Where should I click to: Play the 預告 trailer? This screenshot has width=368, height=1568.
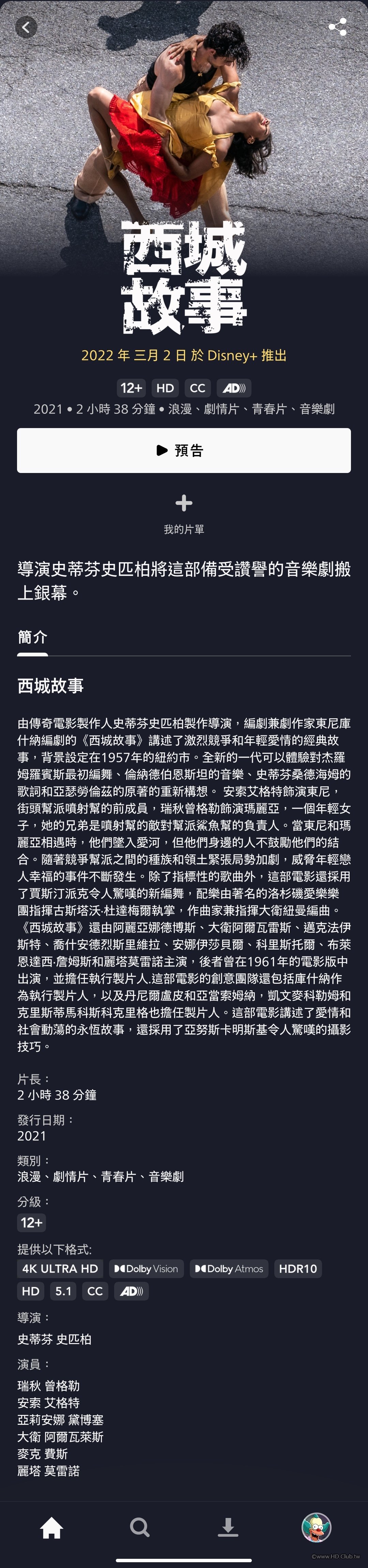click(x=183, y=451)
